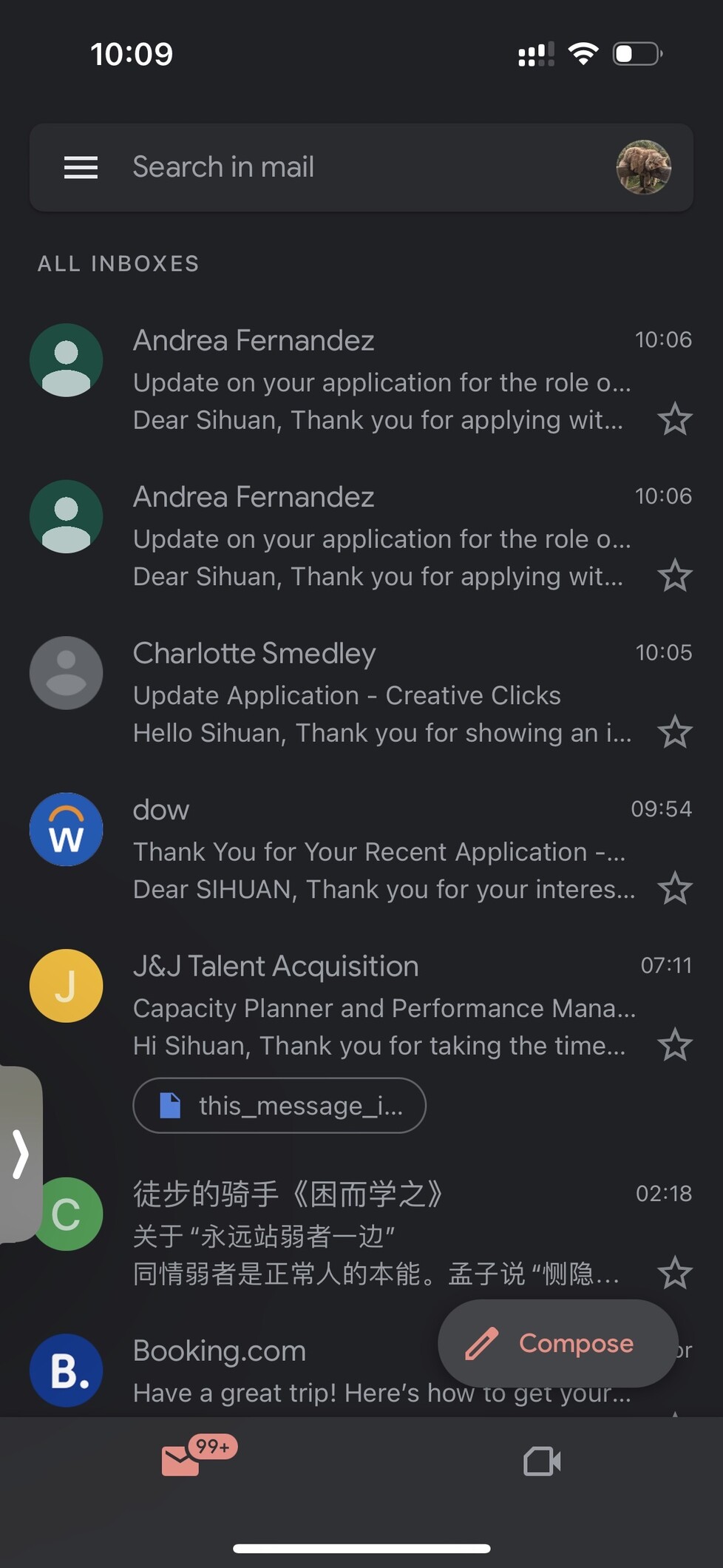Image resolution: width=723 pixels, height=1568 pixels.
Task: Switch to the Meet video tab
Action: 542,1461
